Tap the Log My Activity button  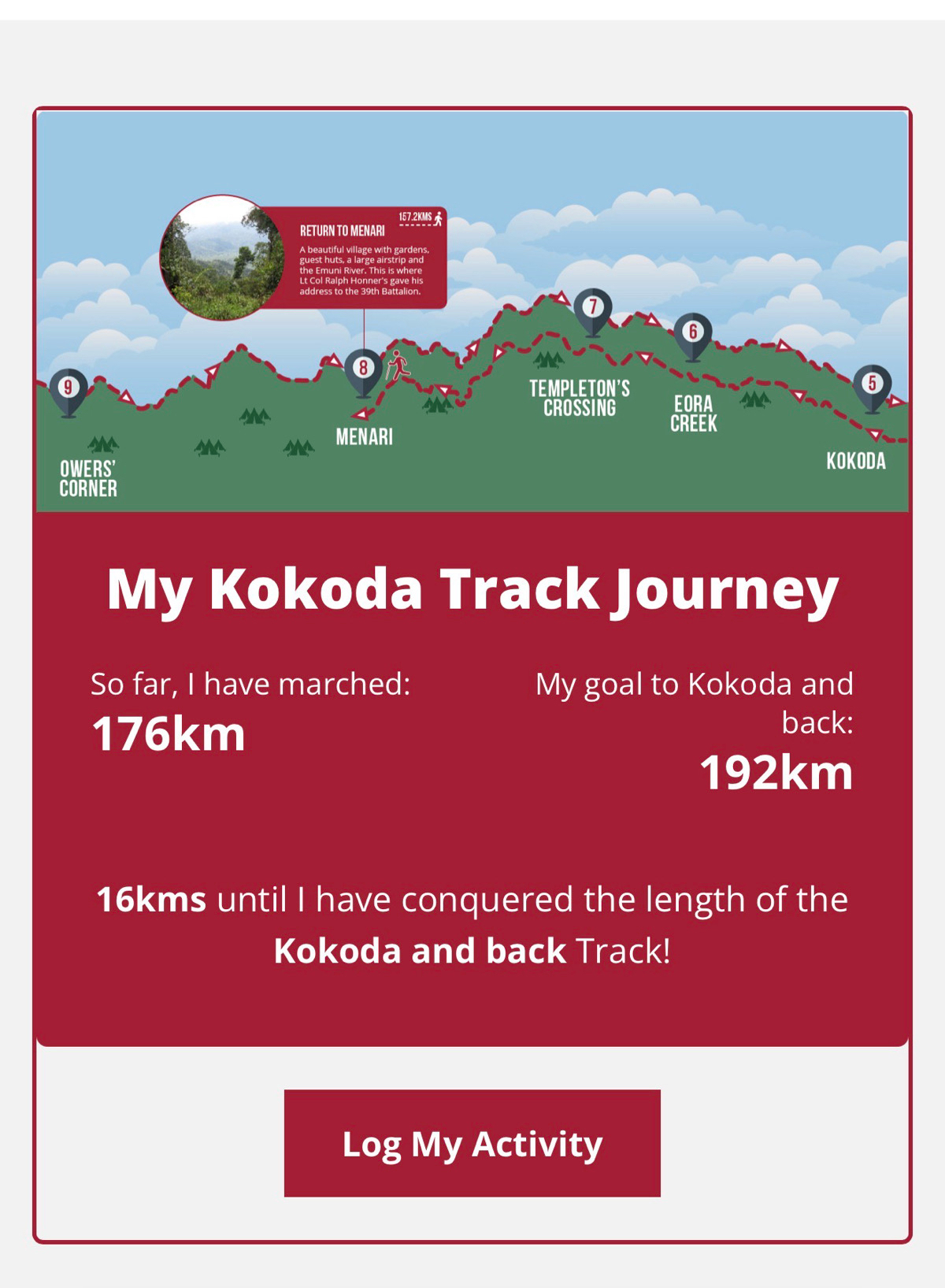[x=472, y=1143]
